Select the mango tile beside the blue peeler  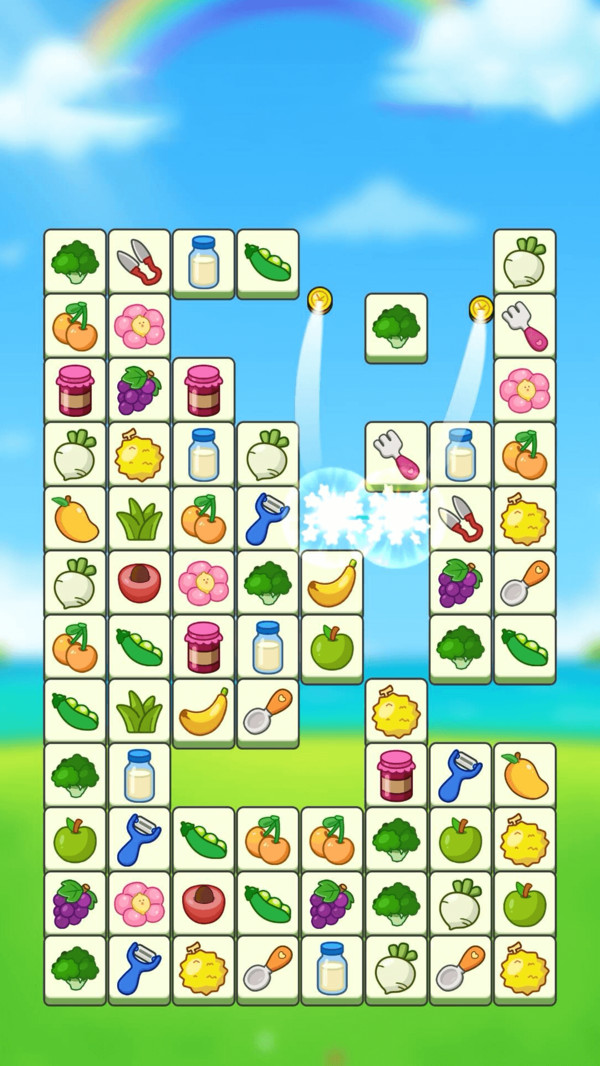click(524, 774)
